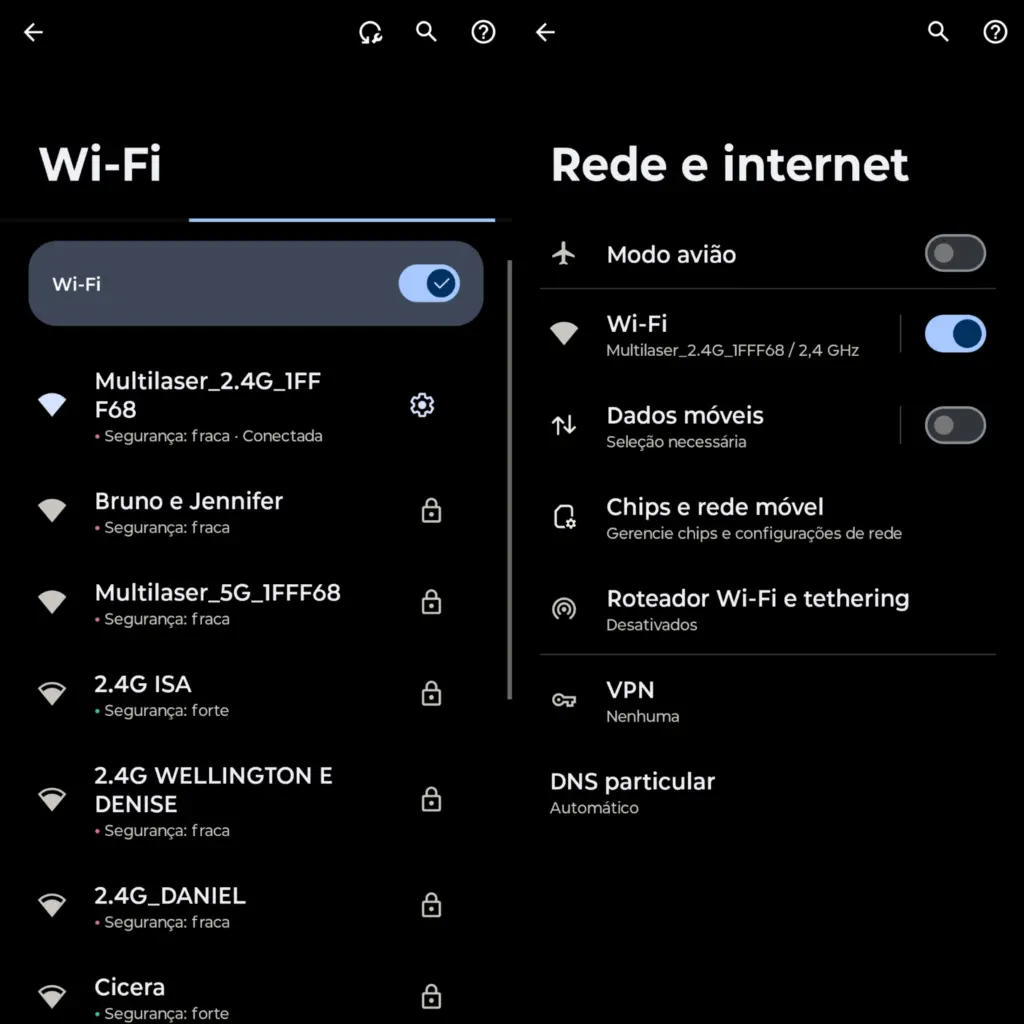
Task: Open settings gear for Multilaser_2.4G_1FFF68
Action: [x=422, y=405]
